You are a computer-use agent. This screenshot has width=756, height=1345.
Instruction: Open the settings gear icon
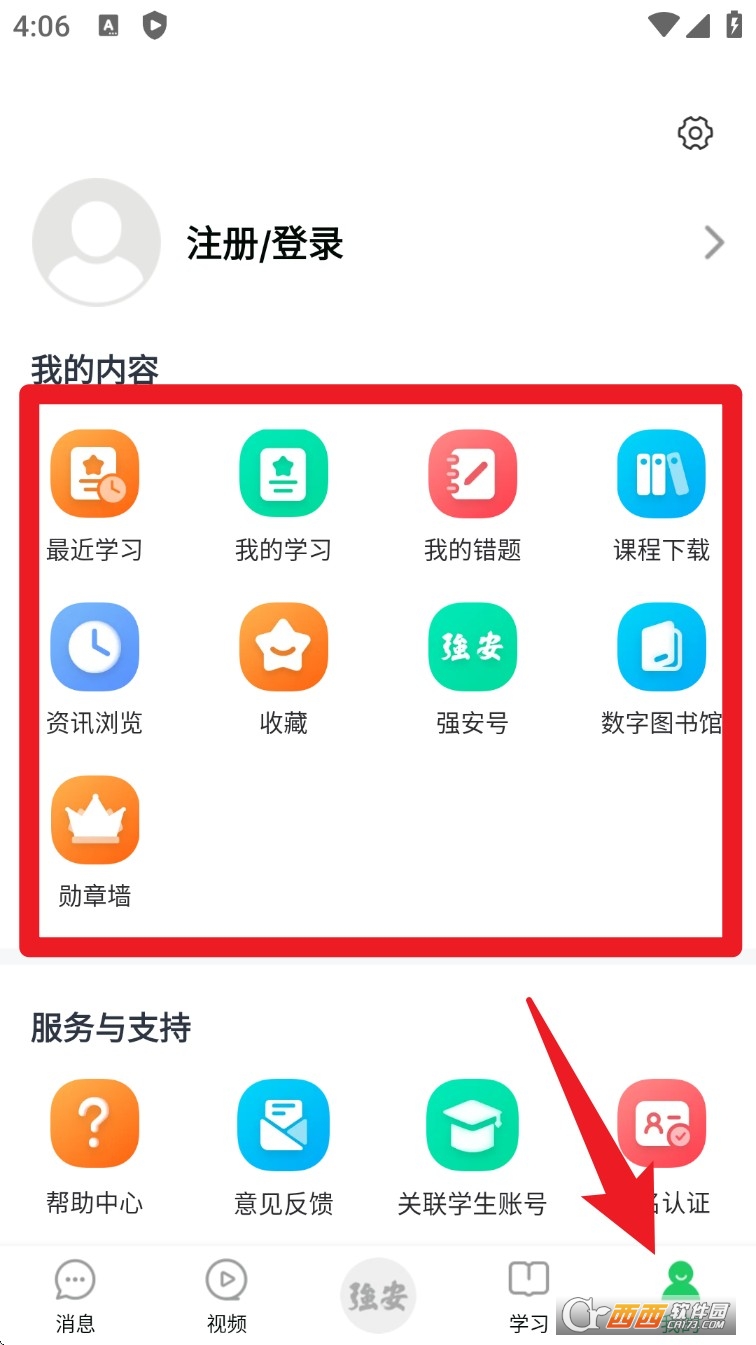695,133
